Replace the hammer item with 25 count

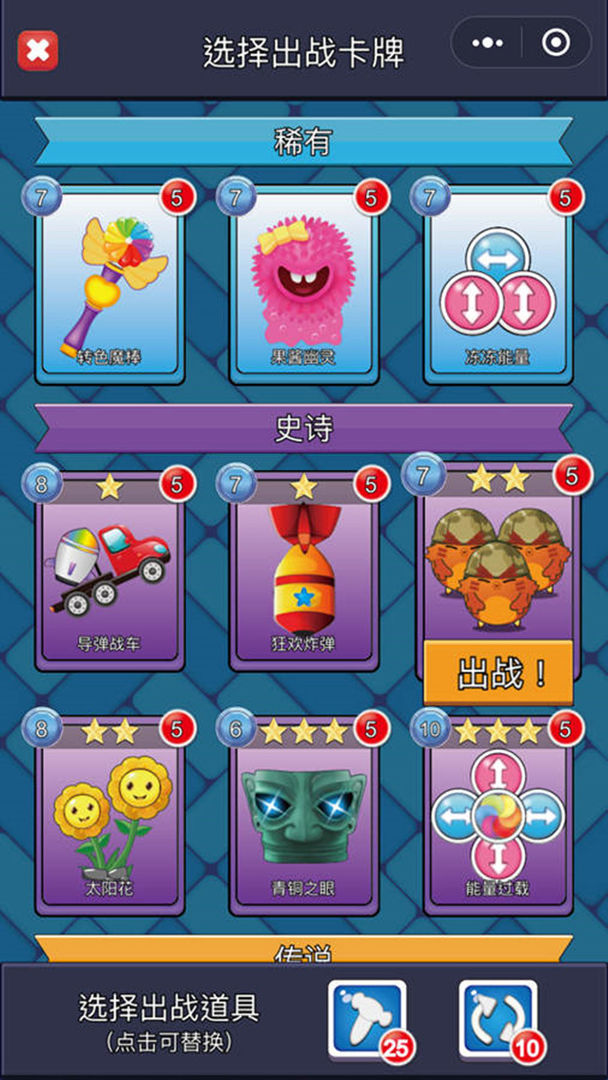pyautogui.click(x=367, y=1018)
